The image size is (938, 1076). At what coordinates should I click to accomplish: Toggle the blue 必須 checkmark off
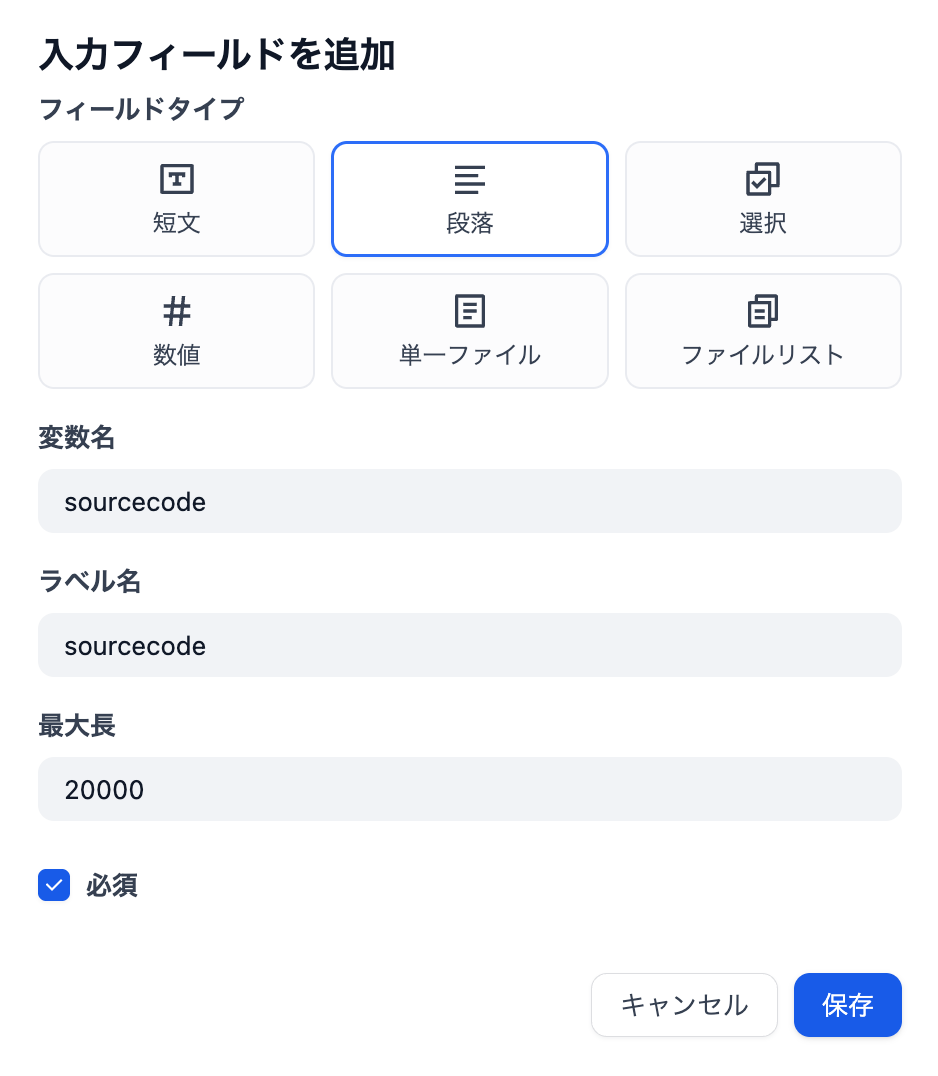point(54,885)
